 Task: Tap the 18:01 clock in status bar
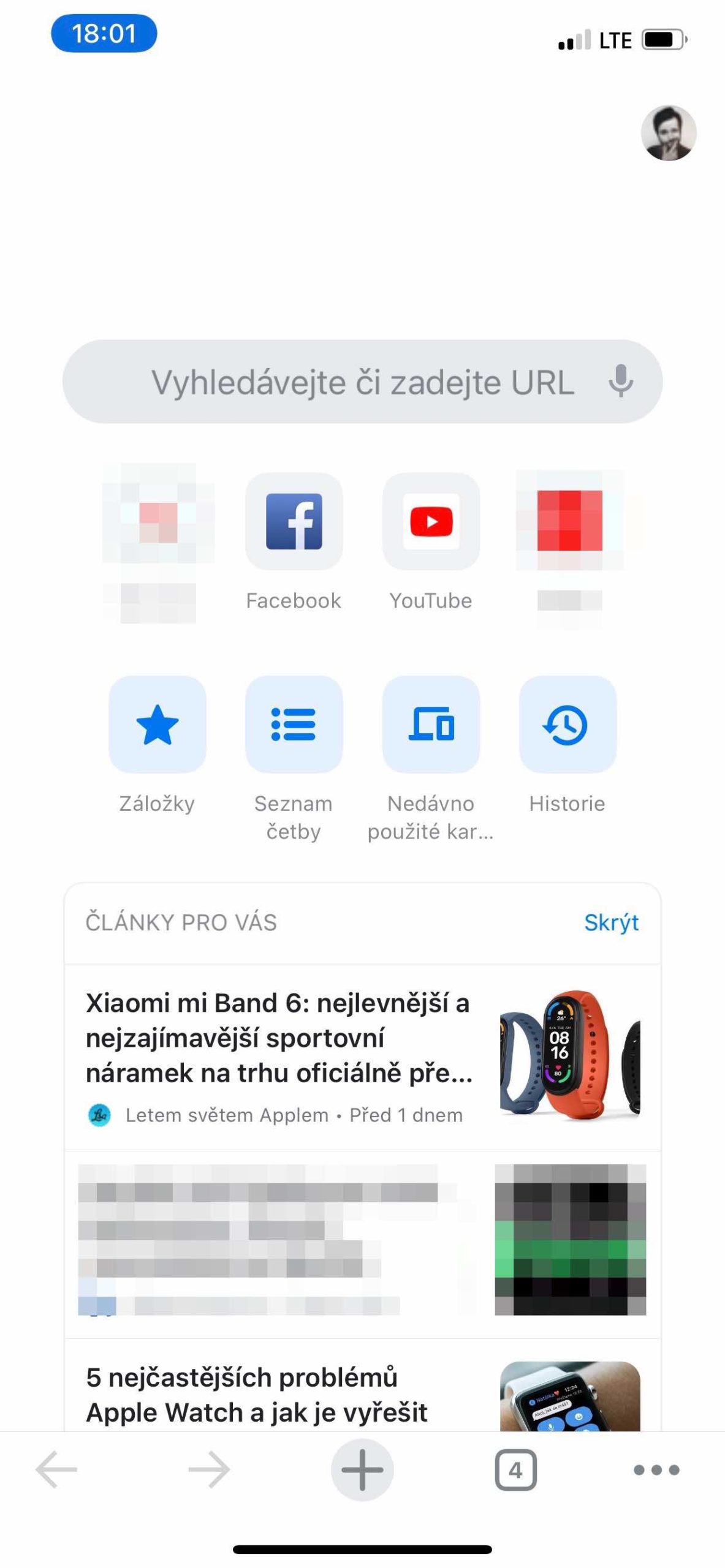pyautogui.click(x=104, y=34)
